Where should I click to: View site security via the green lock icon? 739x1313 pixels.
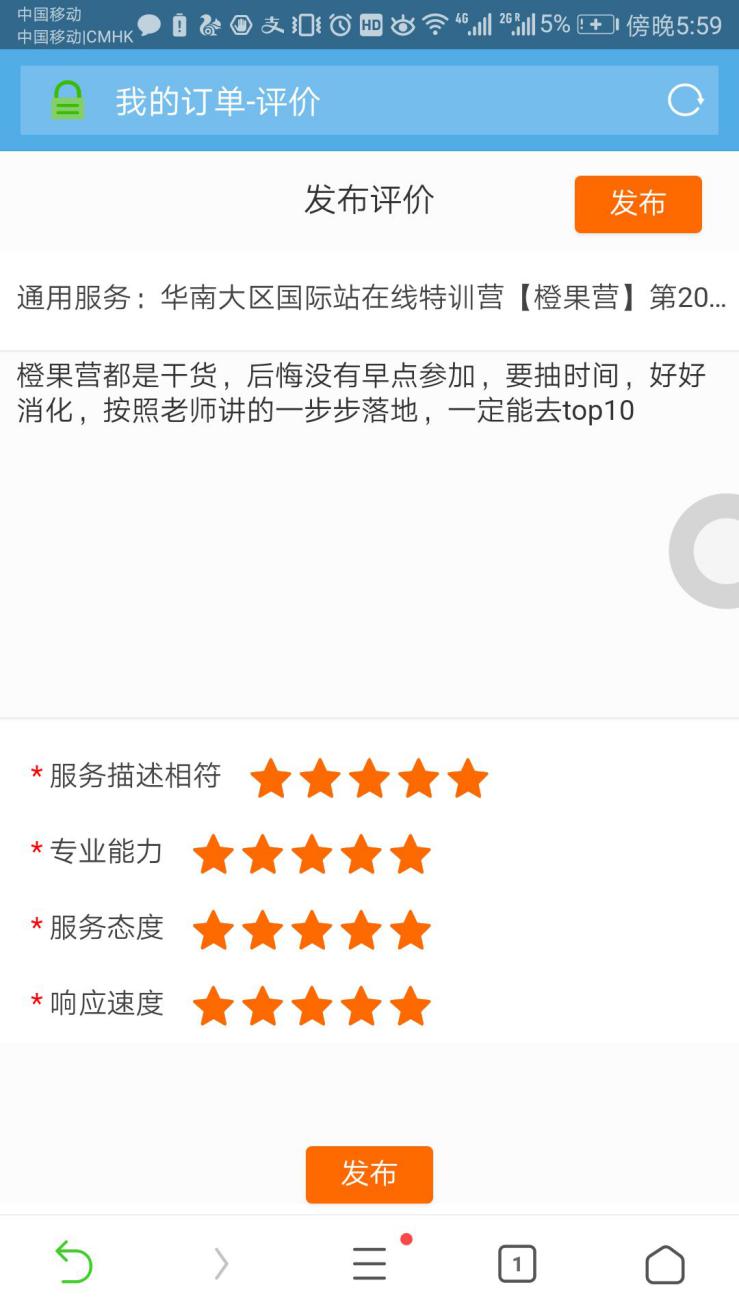[x=67, y=101]
